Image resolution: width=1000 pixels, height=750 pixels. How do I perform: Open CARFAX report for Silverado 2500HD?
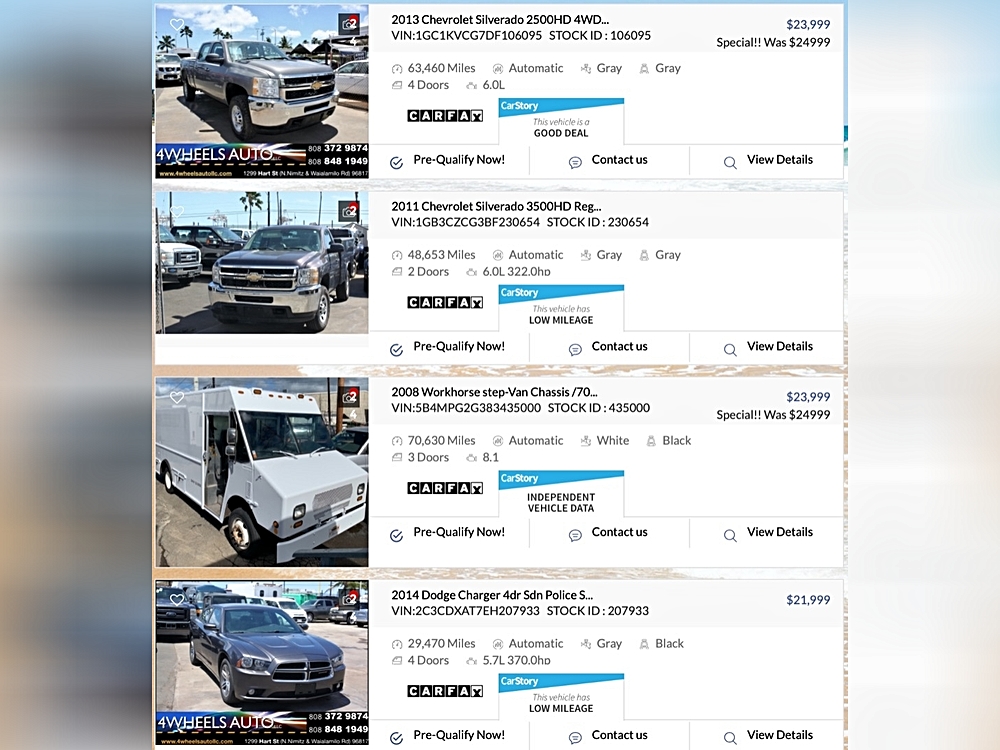point(445,116)
